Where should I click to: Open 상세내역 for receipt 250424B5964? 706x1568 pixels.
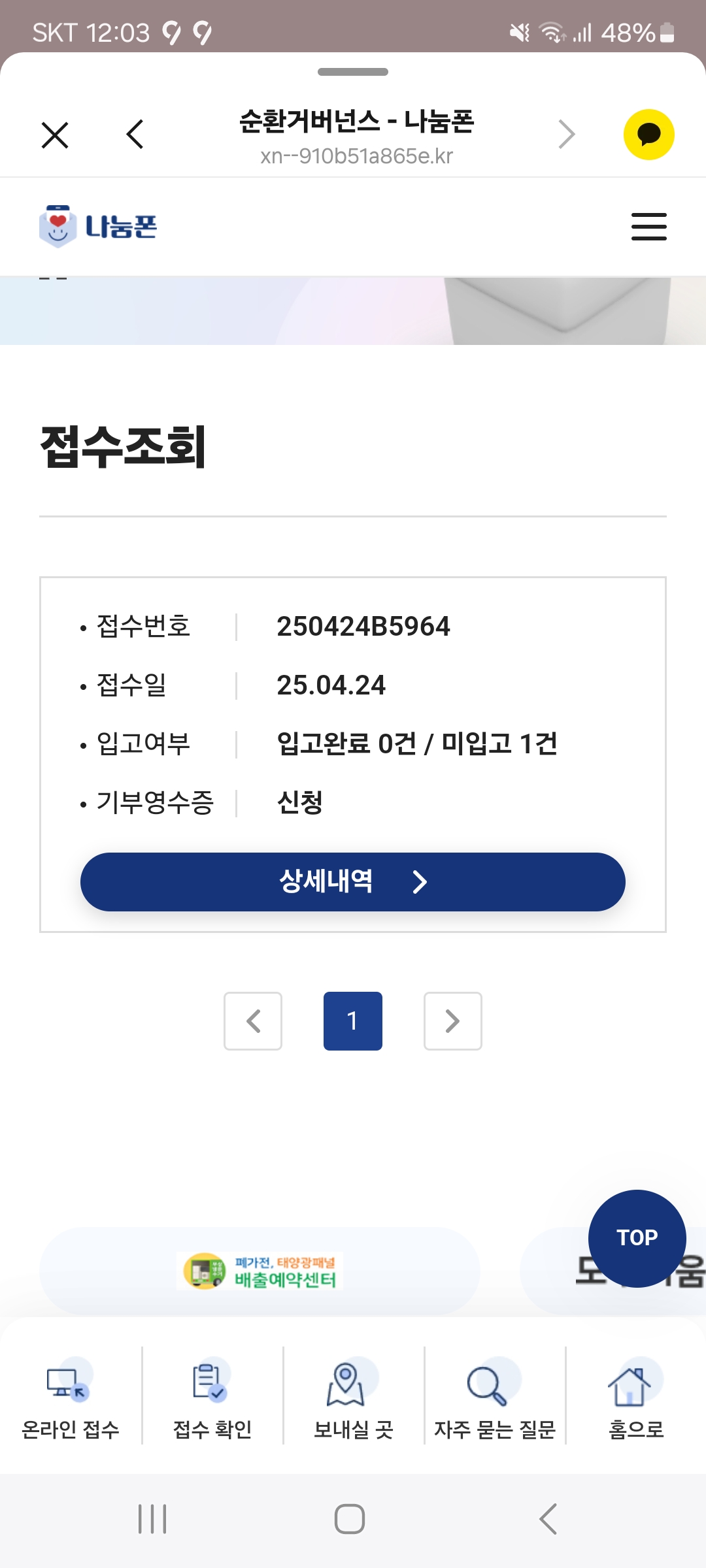[x=352, y=881]
